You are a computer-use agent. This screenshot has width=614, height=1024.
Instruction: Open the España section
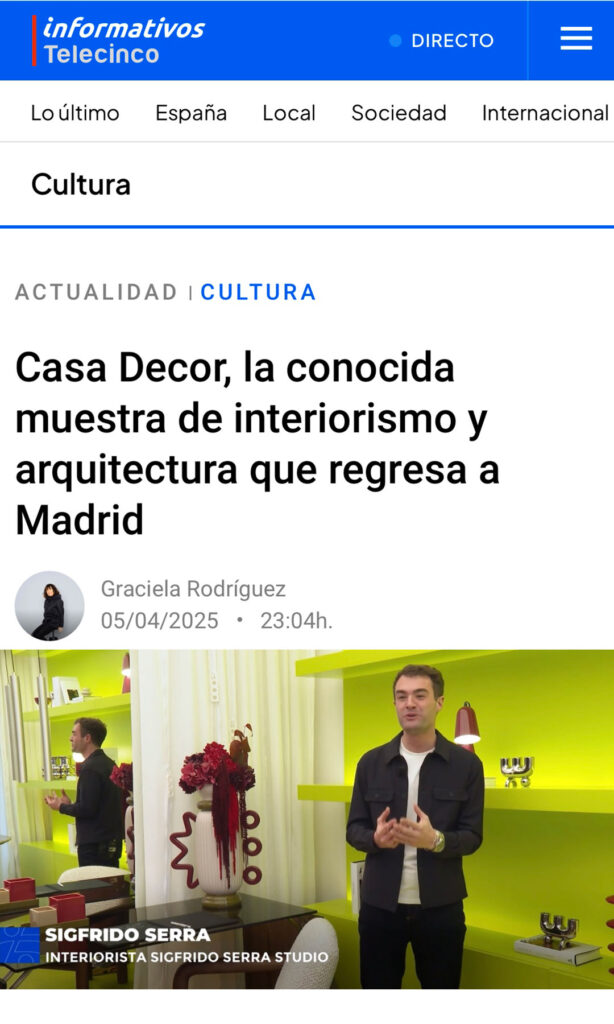click(191, 113)
